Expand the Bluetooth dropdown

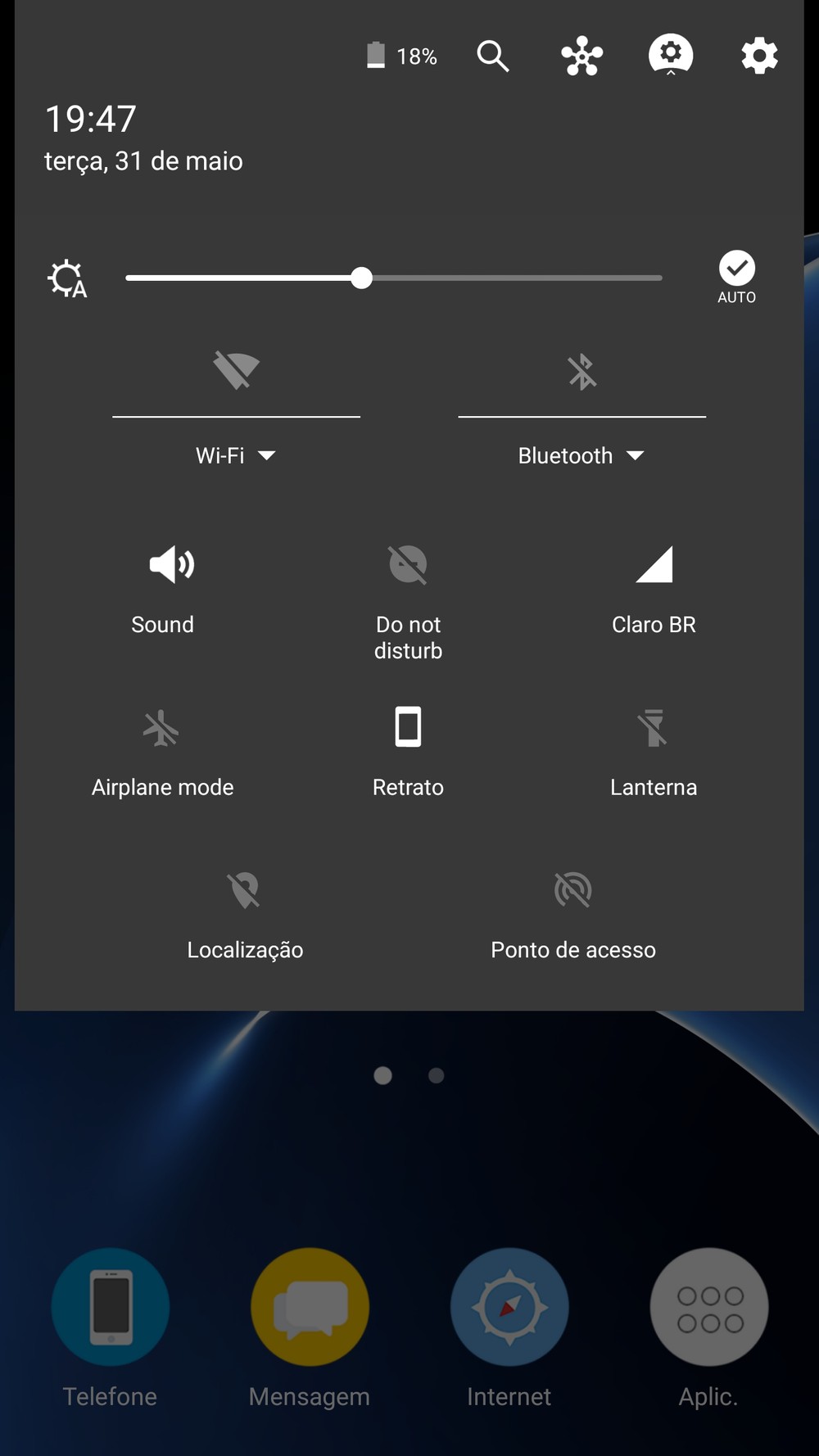click(x=581, y=455)
